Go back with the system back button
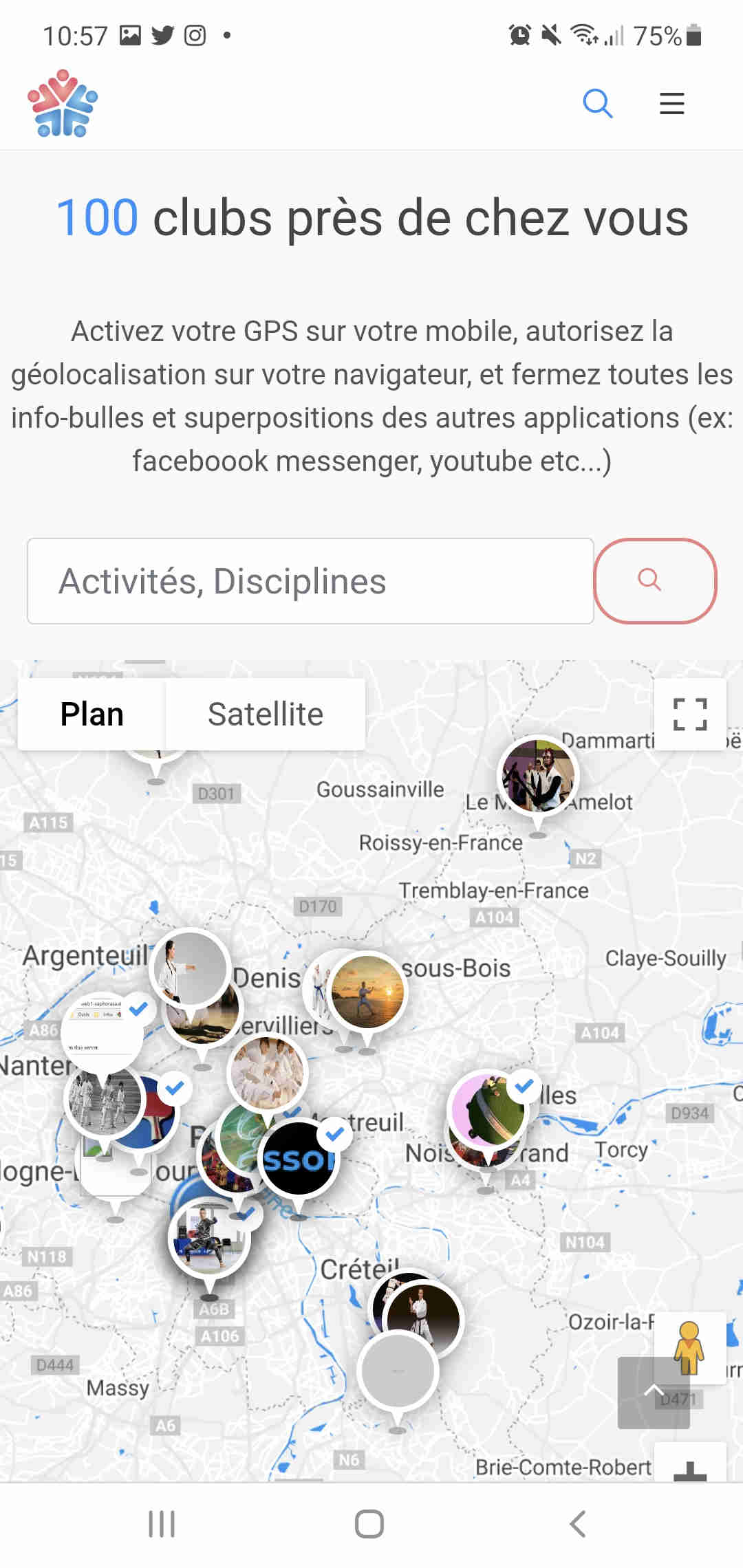The height and width of the screenshot is (1568, 743). 578,1524
